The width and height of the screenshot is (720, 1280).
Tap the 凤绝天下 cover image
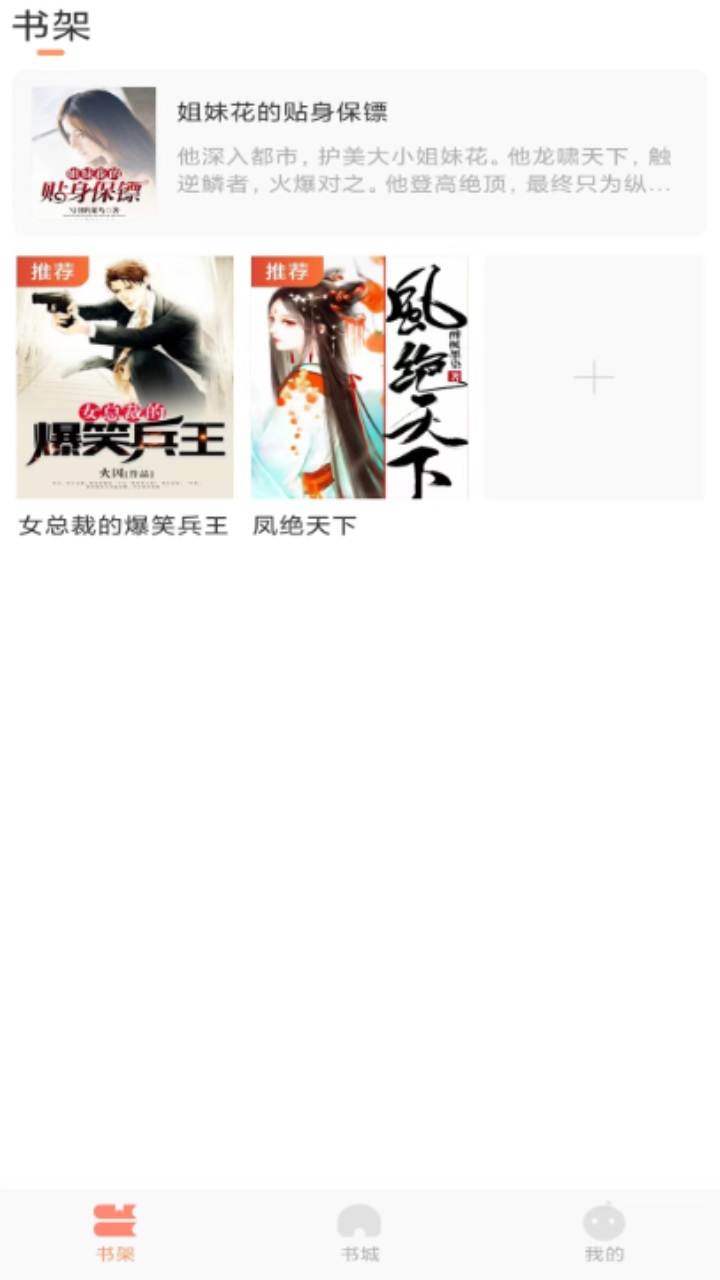(x=358, y=377)
